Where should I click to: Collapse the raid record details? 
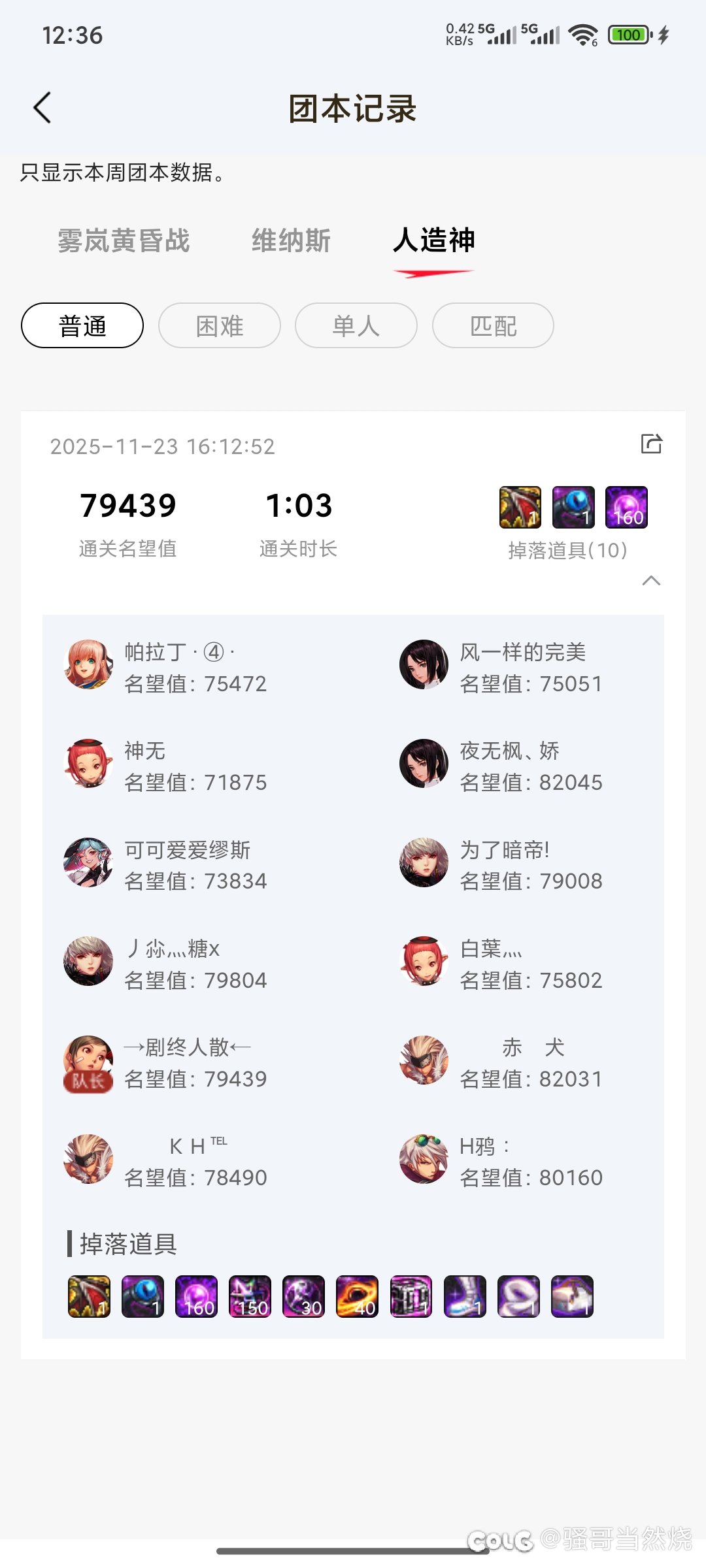click(x=651, y=581)
